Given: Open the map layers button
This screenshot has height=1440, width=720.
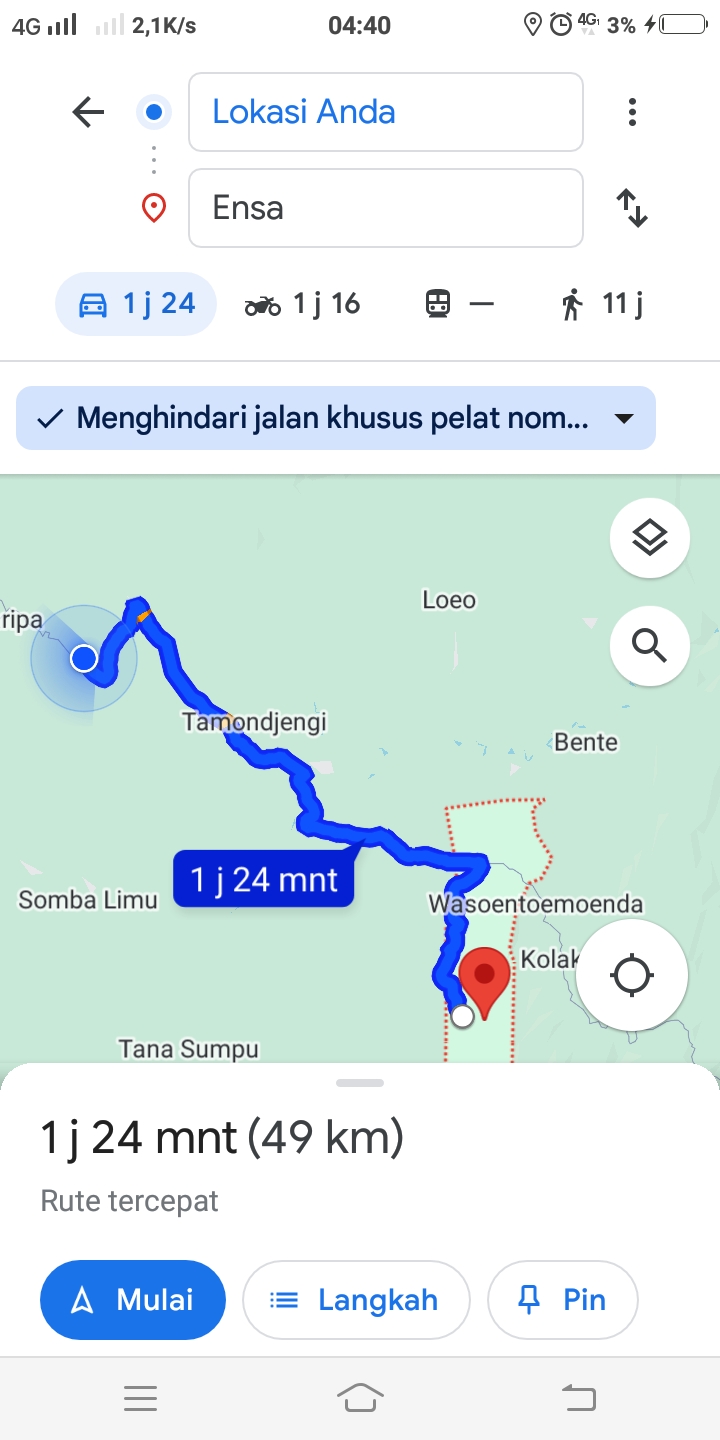Looking at the screenshot, I should coord(650,538).
